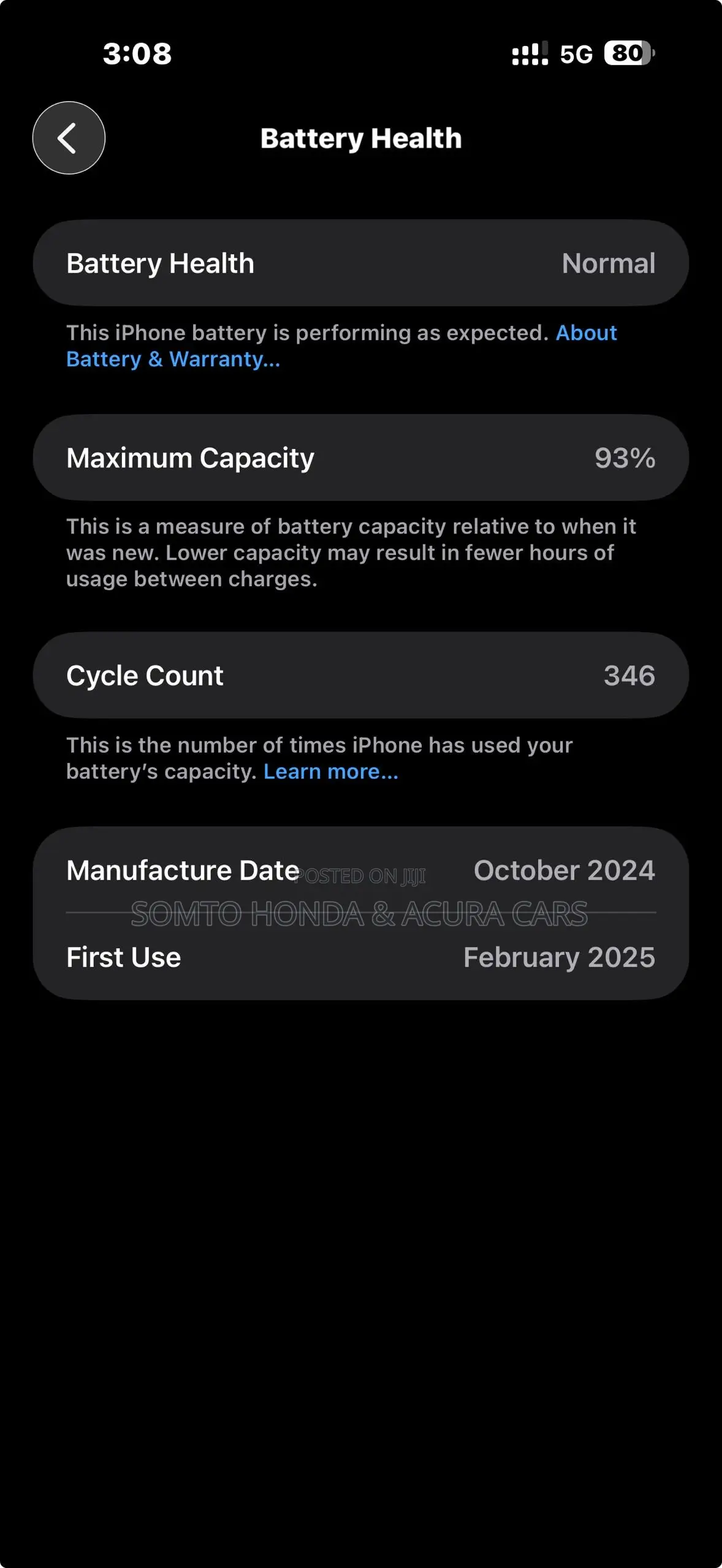Tap Learn more about cycle count
722x1568 pixels.
pos(331,772)
